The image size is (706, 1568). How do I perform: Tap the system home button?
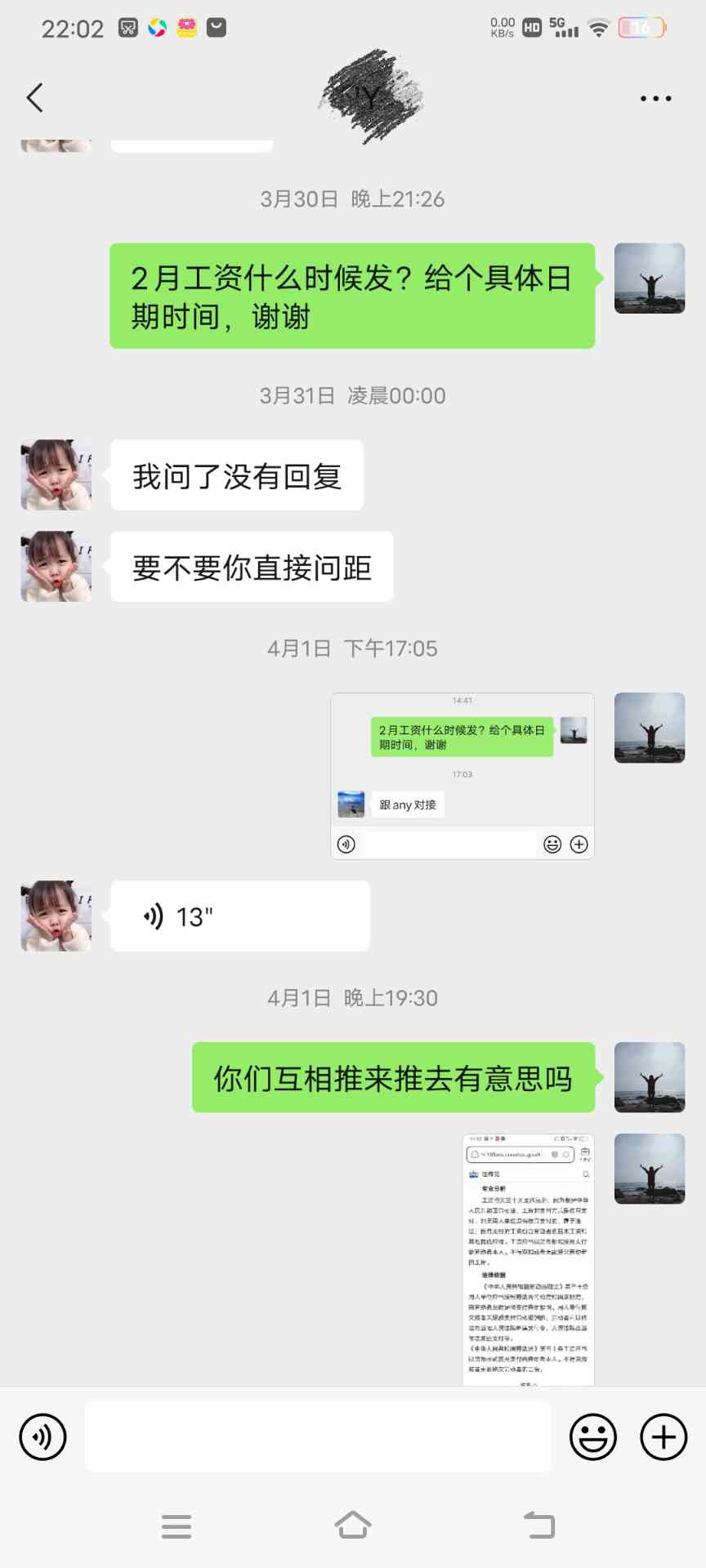[353, 1525]
